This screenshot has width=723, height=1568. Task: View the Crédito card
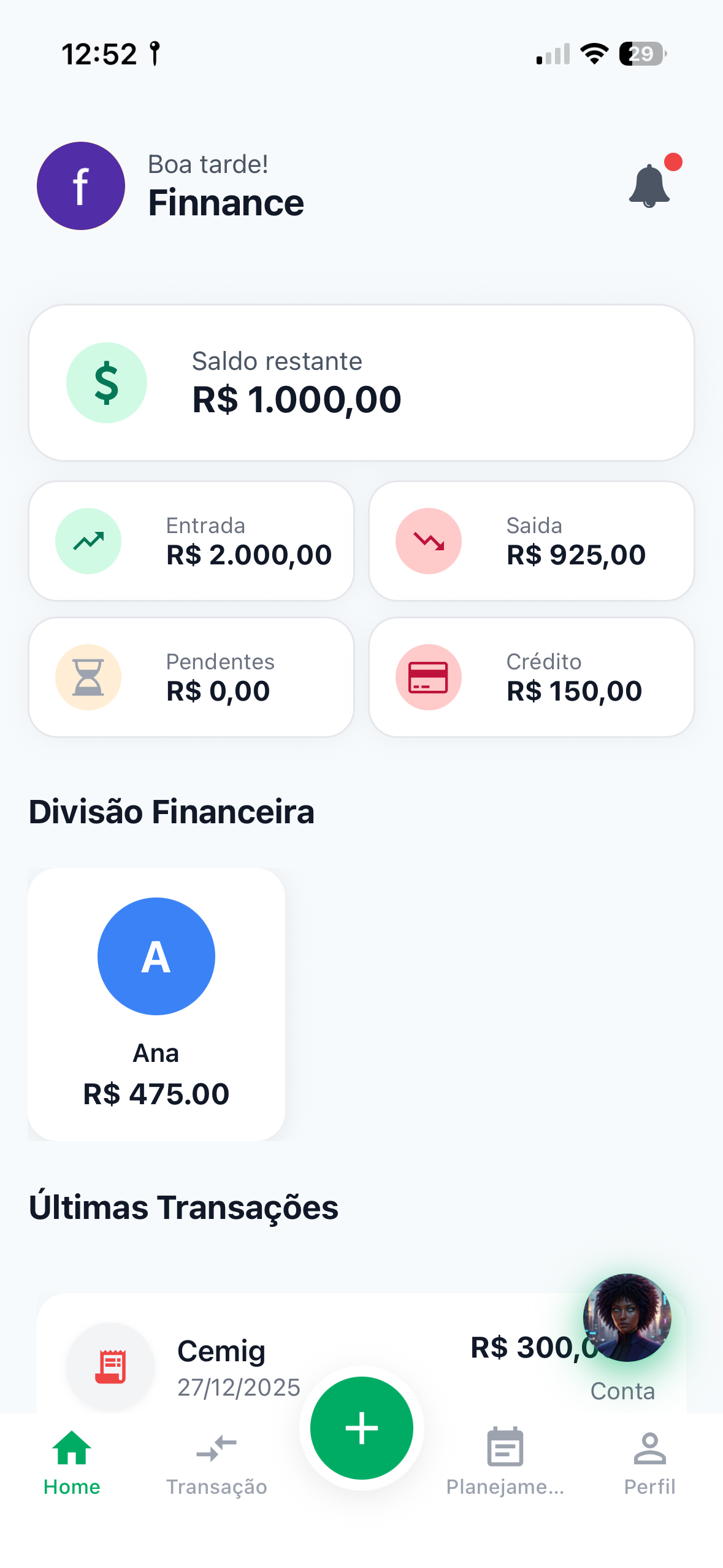531,677
